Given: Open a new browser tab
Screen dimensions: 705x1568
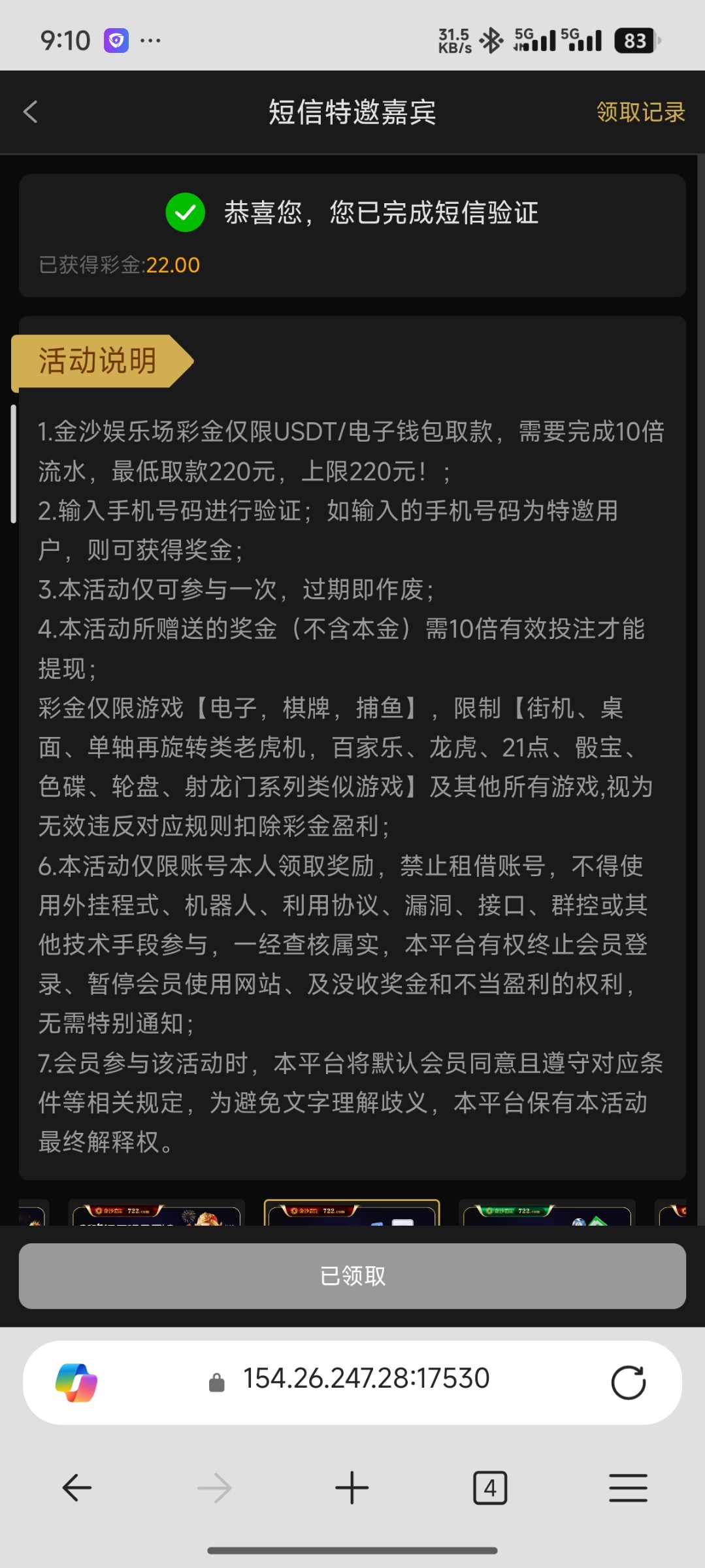Looking at the screenshot, I should [352, 1488].
